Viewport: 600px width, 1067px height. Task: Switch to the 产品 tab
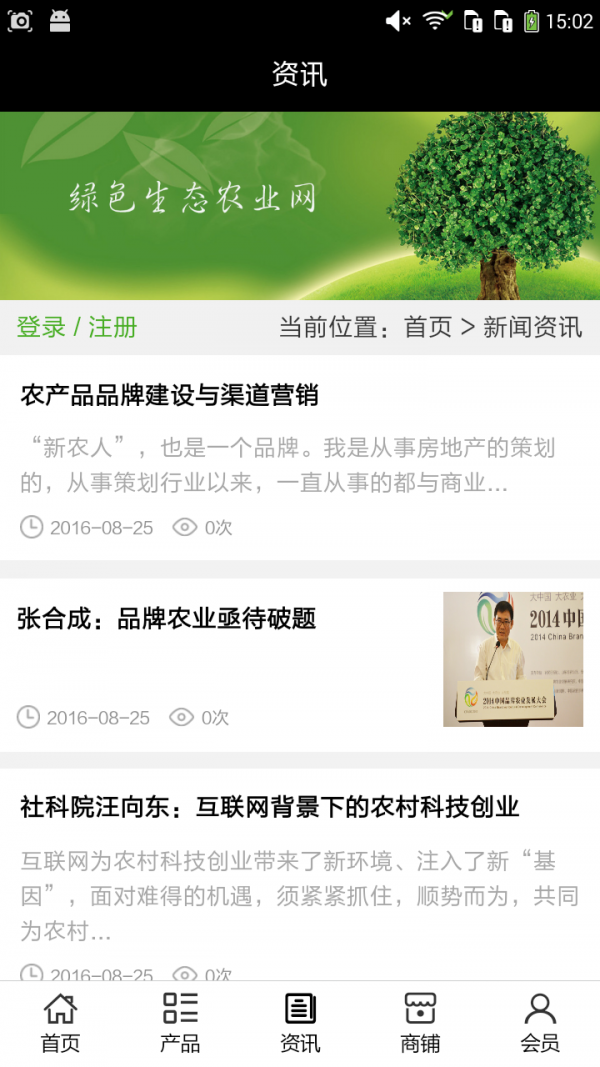click(180, 1023)
